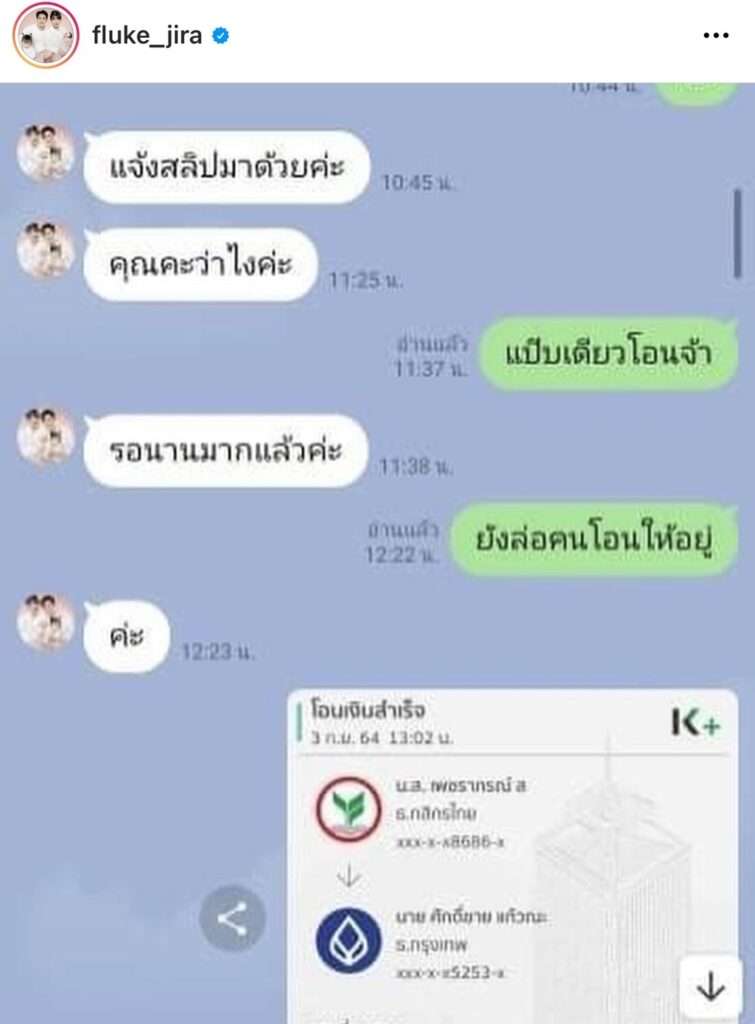This screenshot has height=1024, width=755.
Task: Open the post's three-dot overflow menu
Action: [716, 36]
